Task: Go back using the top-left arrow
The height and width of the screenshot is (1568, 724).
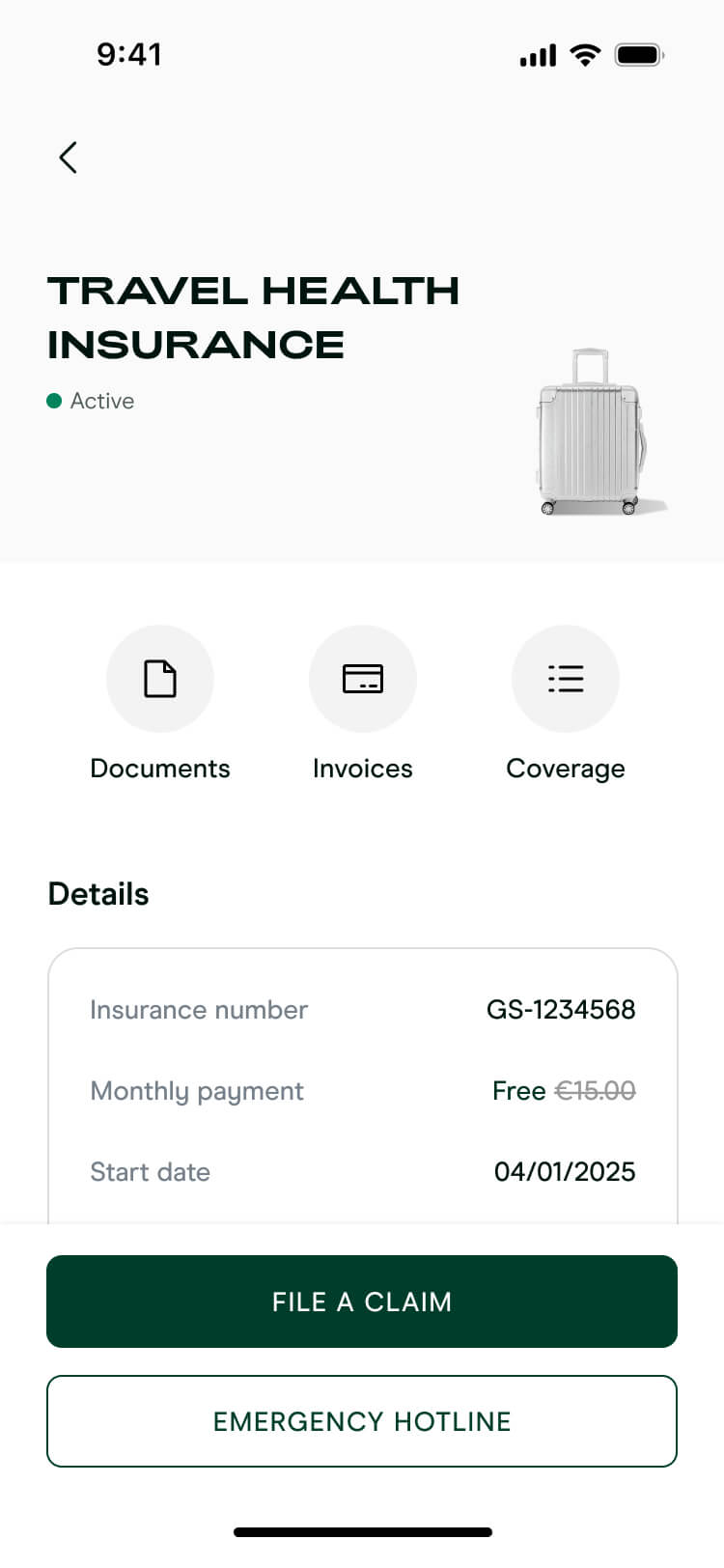Action: [68, 157]
